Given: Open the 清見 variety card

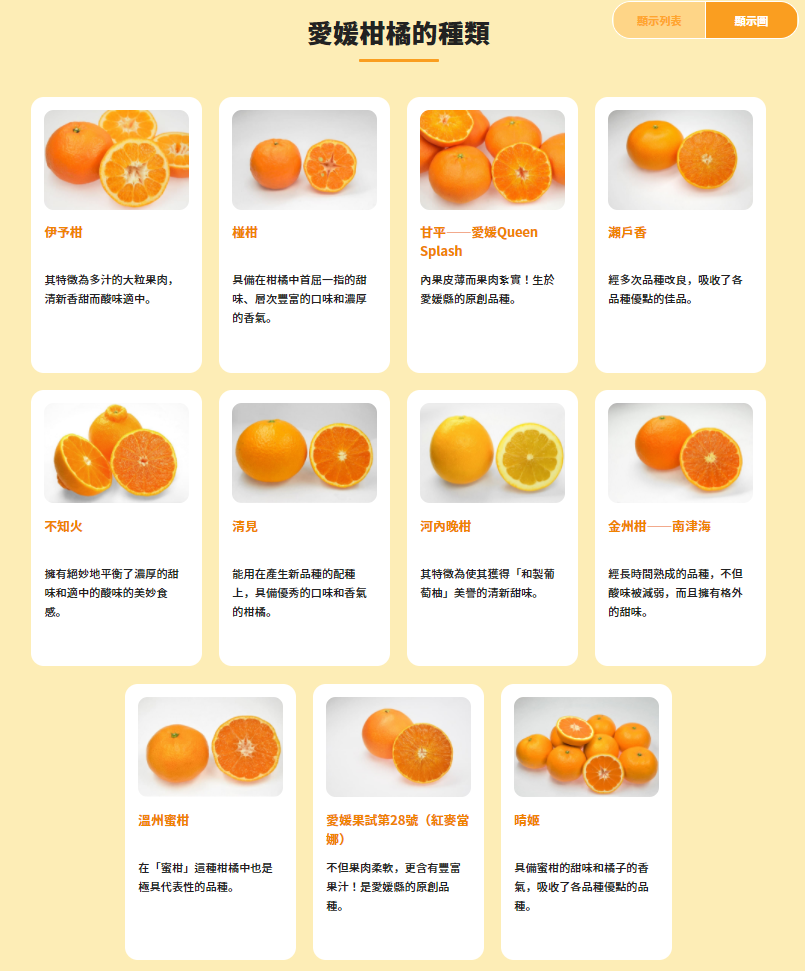Looking at the screenshot, I should [304, 527].
